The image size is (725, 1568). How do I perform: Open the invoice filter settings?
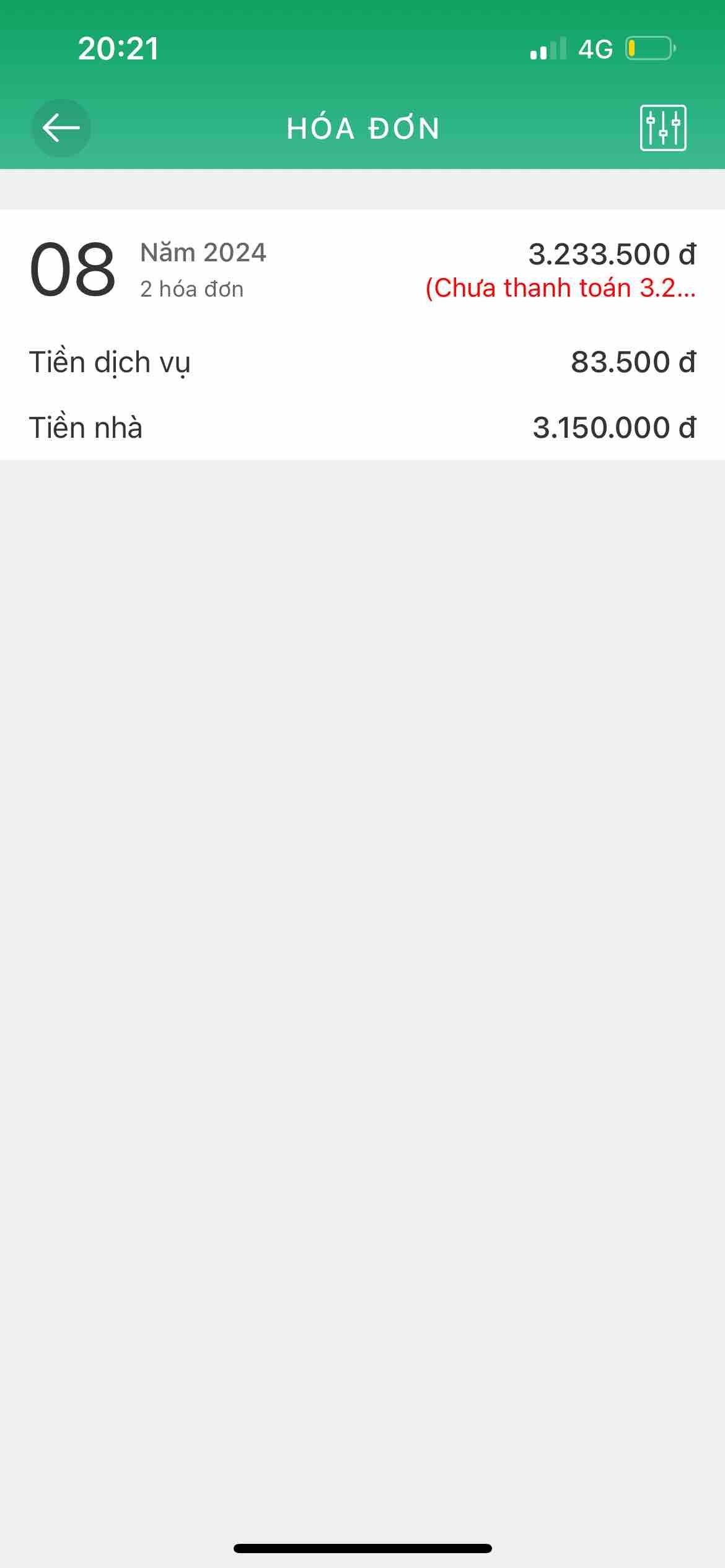pos(662,128)
